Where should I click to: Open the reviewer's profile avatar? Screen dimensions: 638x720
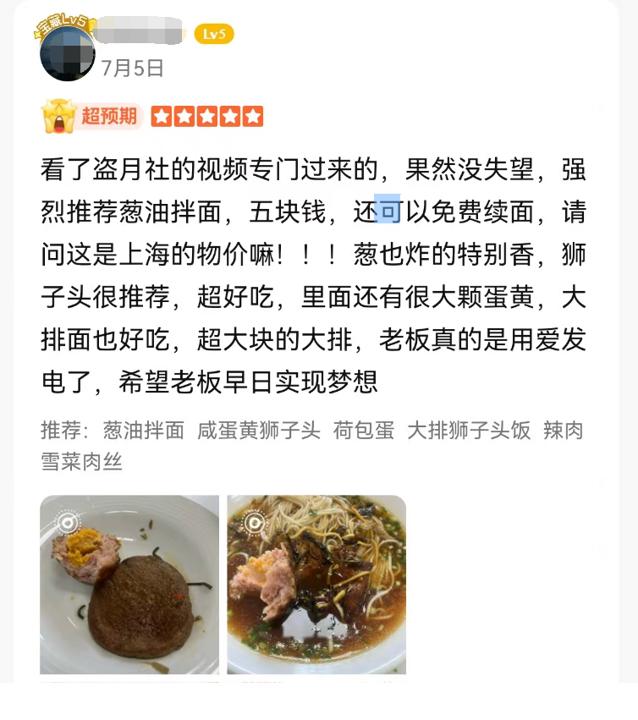pyautogui.click(x=67, y=52)
